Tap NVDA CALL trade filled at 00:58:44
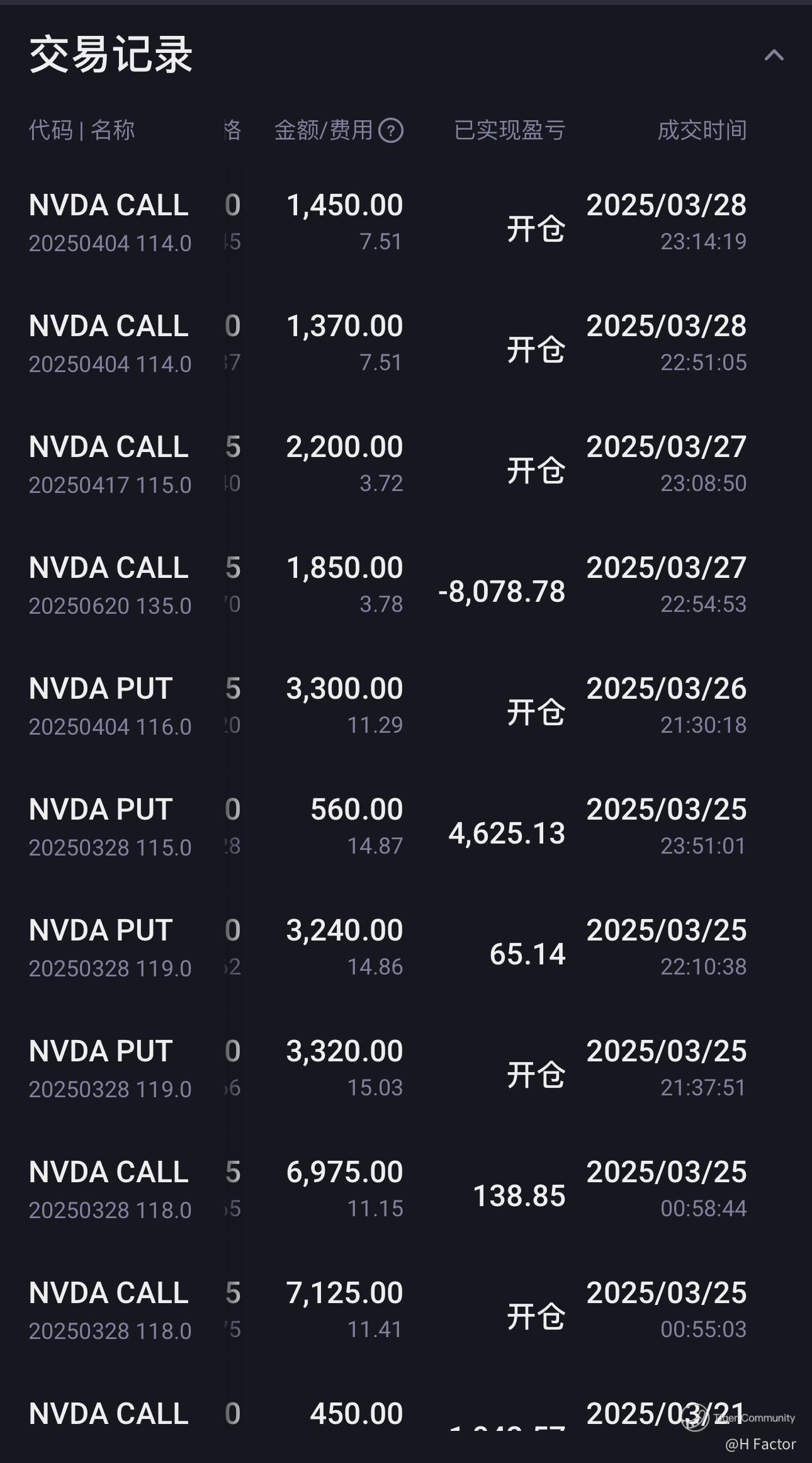 (x=387, y=1190)
